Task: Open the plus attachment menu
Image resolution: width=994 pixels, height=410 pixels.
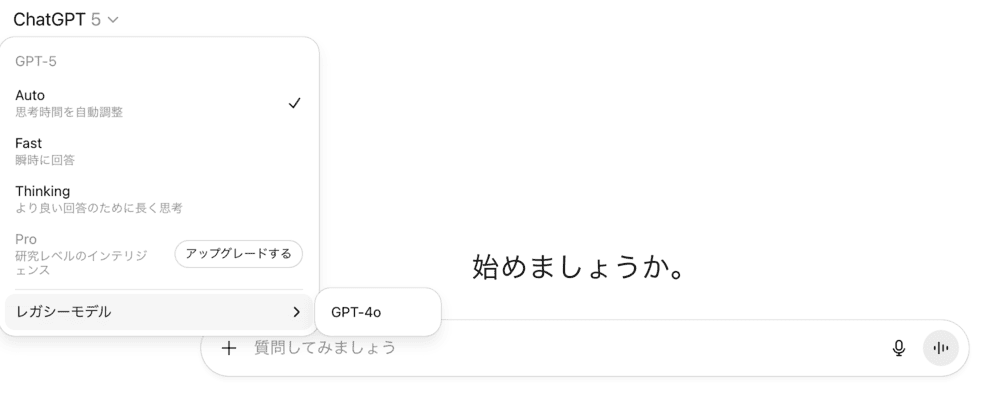Action: (228, 348)
